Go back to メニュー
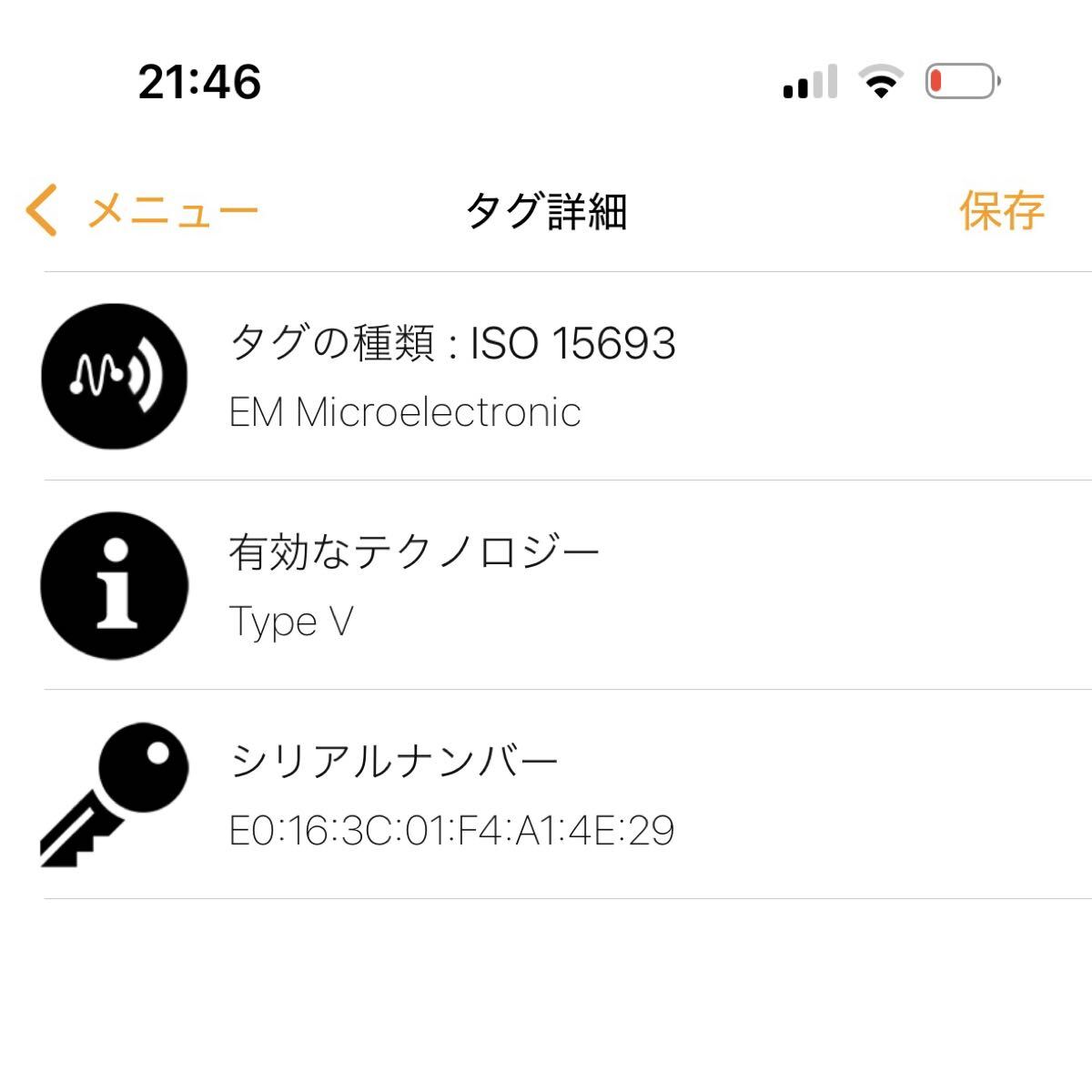 141,211
